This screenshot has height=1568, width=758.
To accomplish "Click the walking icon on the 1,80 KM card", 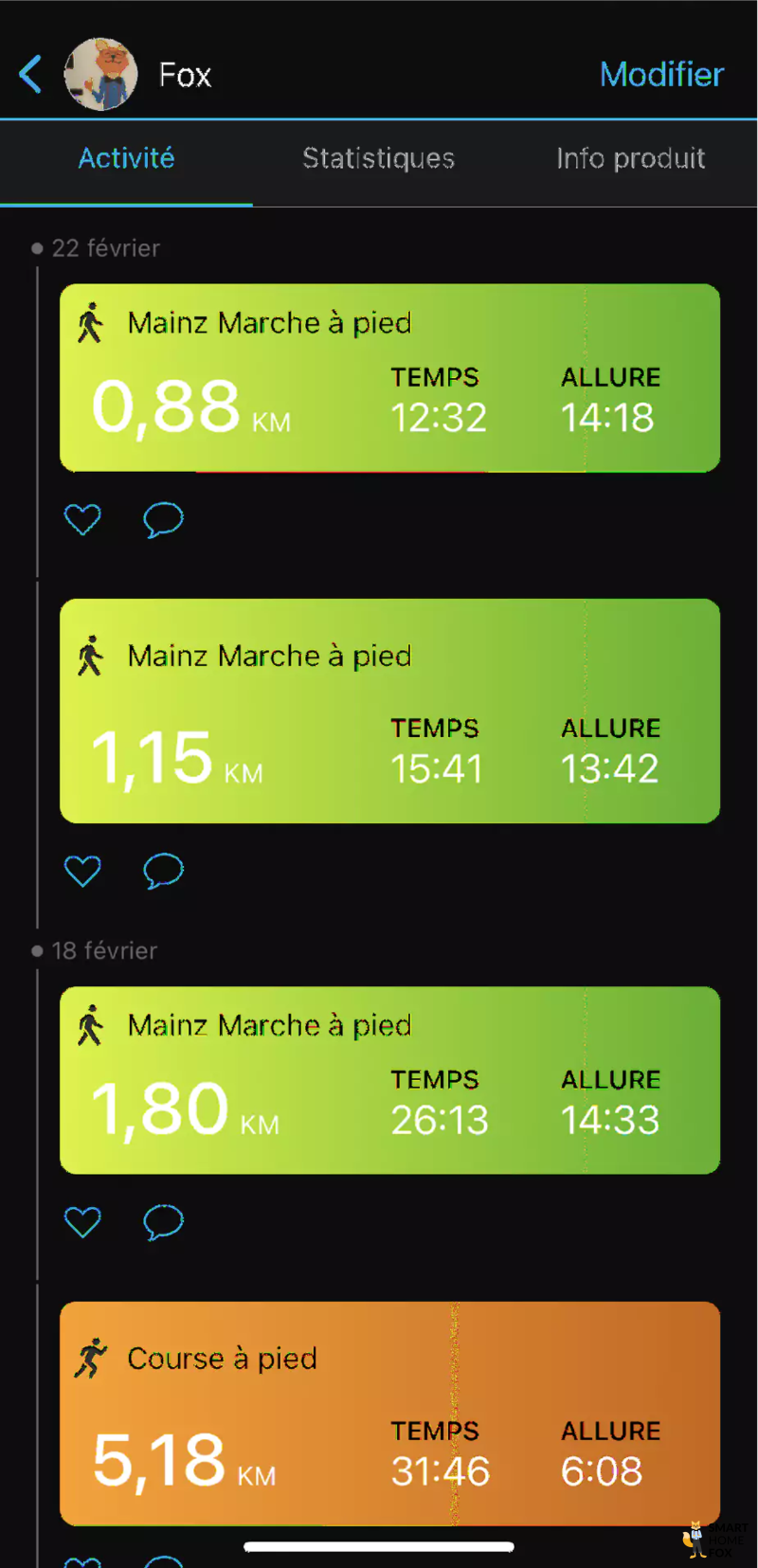I will tap(91, 1024).
